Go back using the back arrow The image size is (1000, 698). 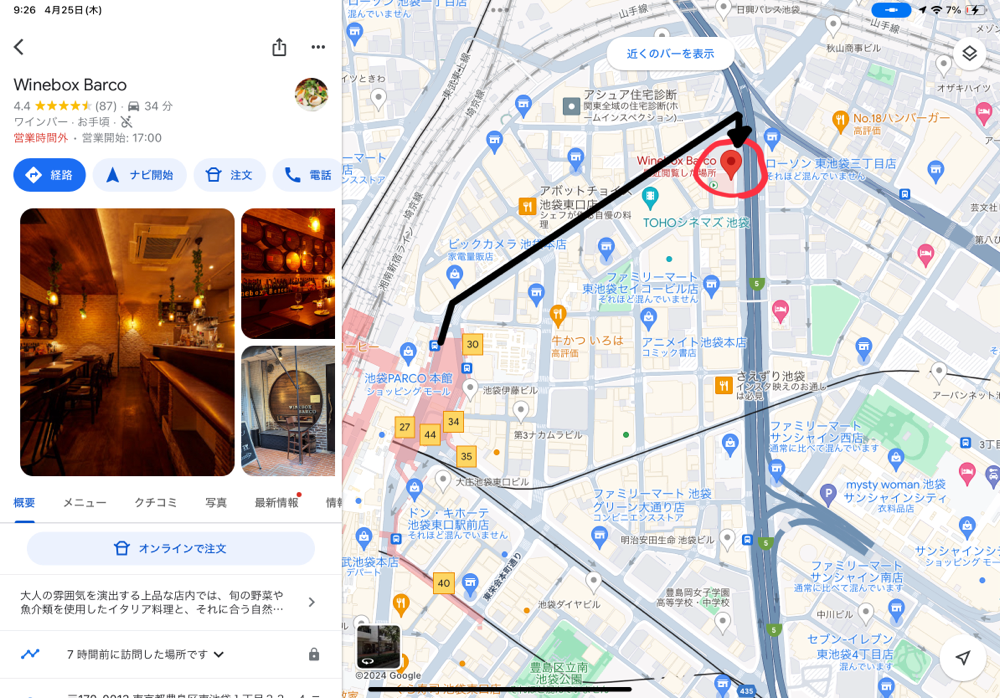tap(18, 47)
